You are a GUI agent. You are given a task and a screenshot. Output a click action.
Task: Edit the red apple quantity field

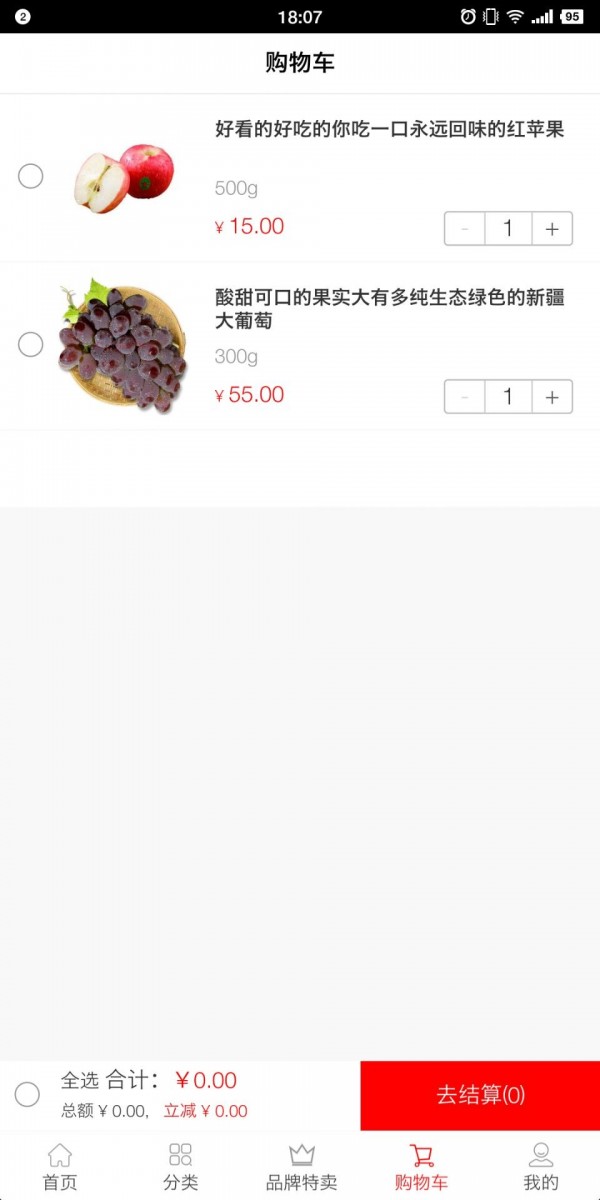pos(508,229)
